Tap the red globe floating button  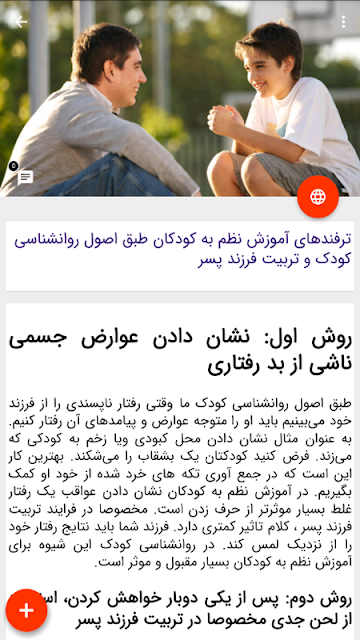318,197
